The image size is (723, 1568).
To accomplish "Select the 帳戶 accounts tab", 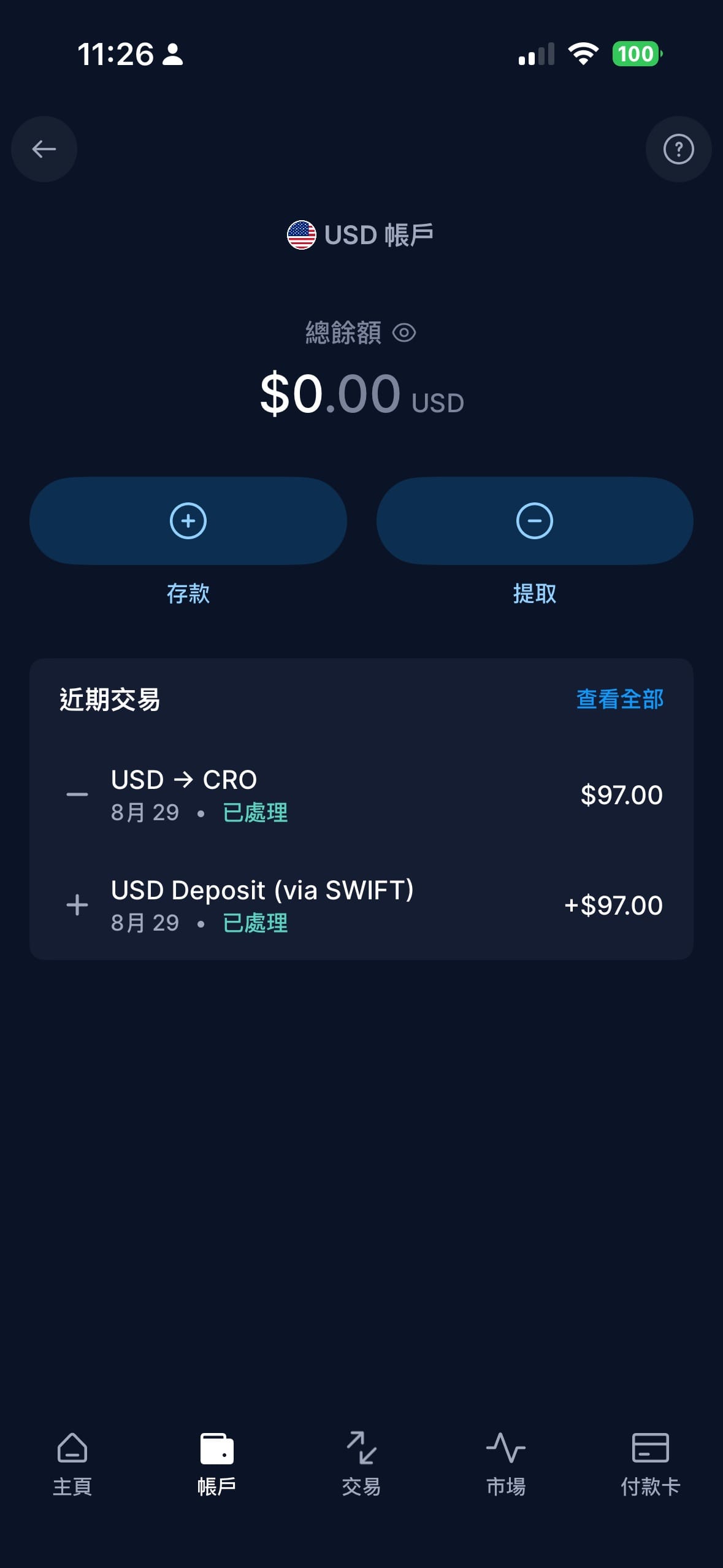I will [x=216, y=1464].
